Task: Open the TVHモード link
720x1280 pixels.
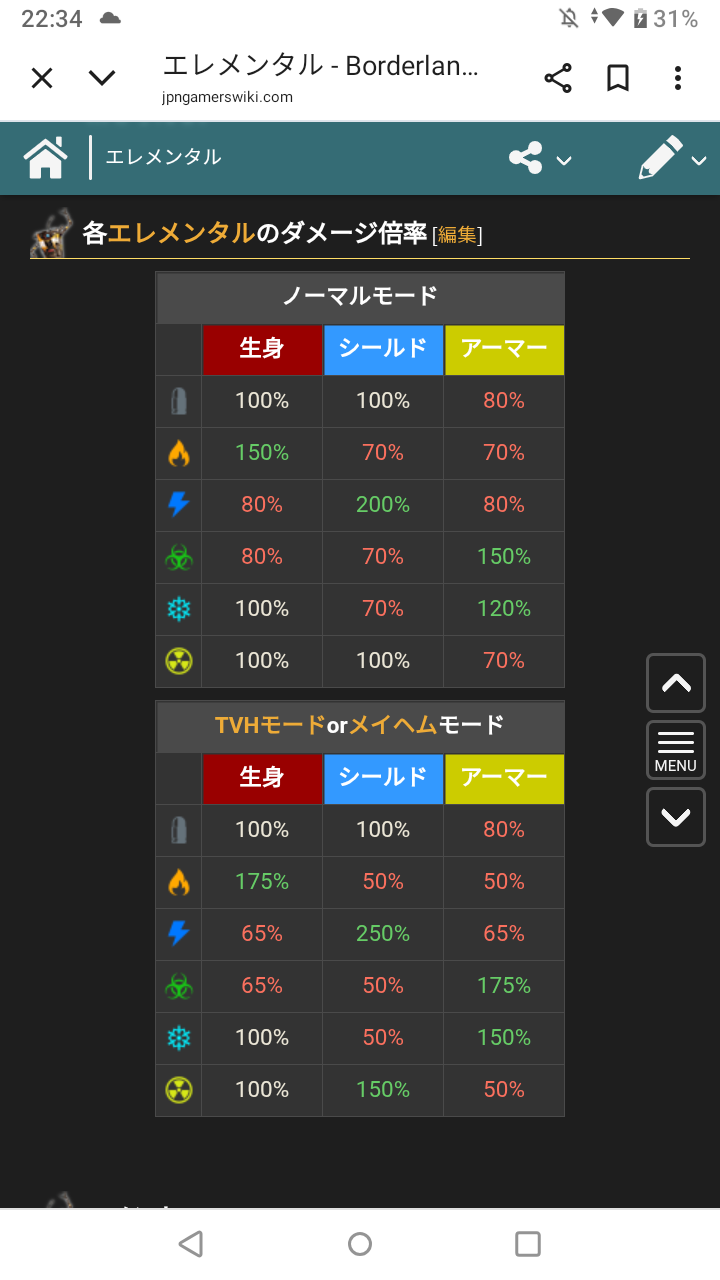Action: pos(271,725)
